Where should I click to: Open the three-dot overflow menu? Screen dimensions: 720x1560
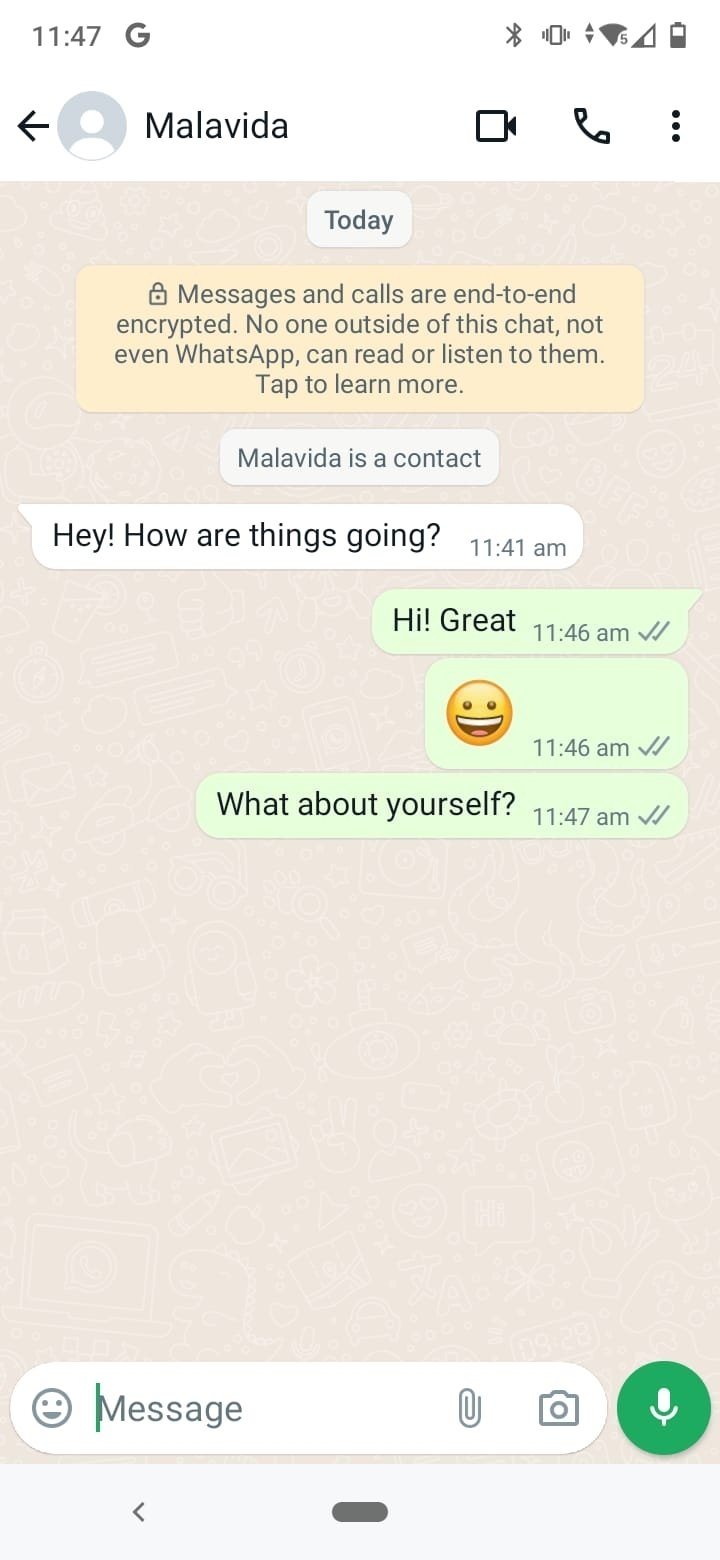[x=676, y=126]
